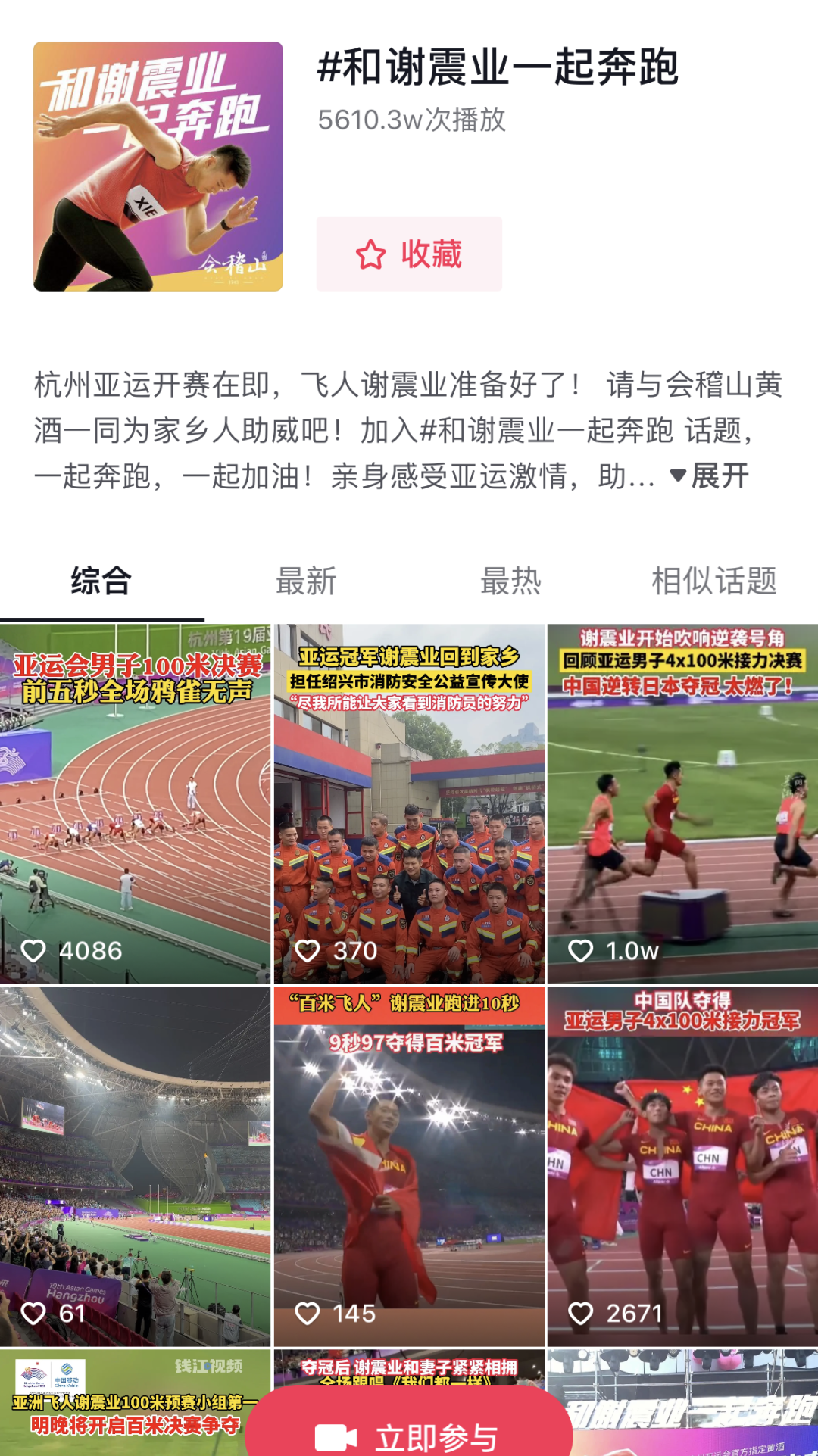Open video 回顾亚运男子4x100米接力赛

coord(682,803)
